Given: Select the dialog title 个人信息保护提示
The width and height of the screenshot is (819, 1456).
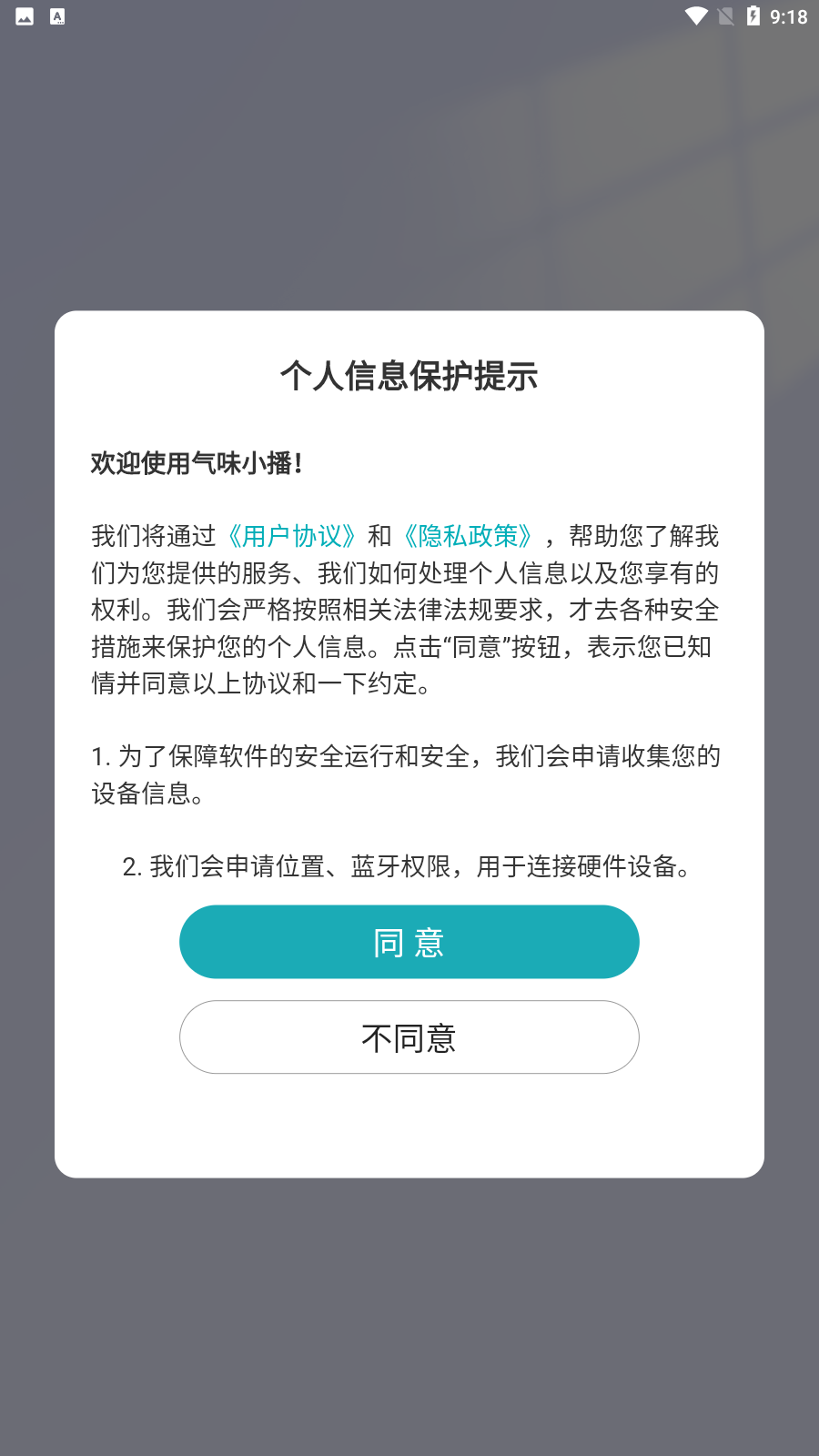Looking at the screenshot, I should (409, 376).
